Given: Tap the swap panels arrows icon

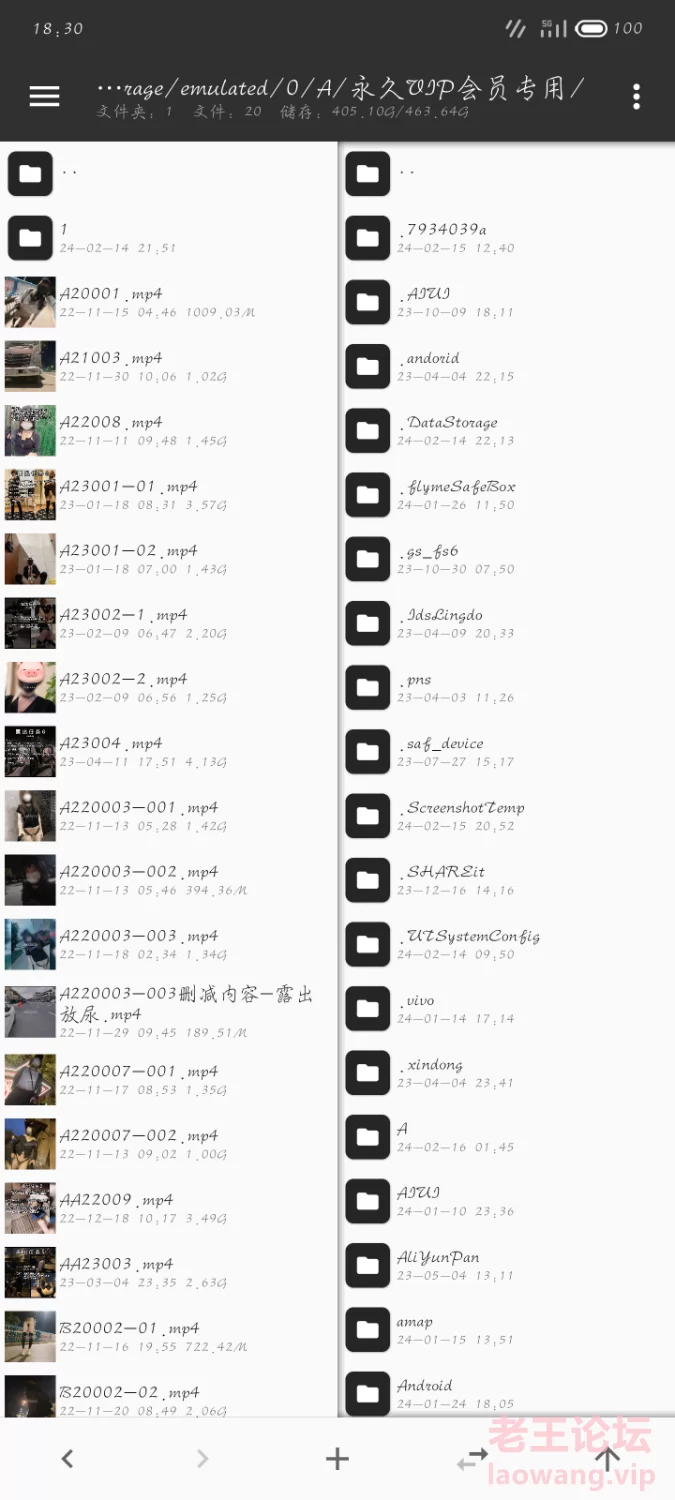Looking at the screenshot, I should point(472,1458).
